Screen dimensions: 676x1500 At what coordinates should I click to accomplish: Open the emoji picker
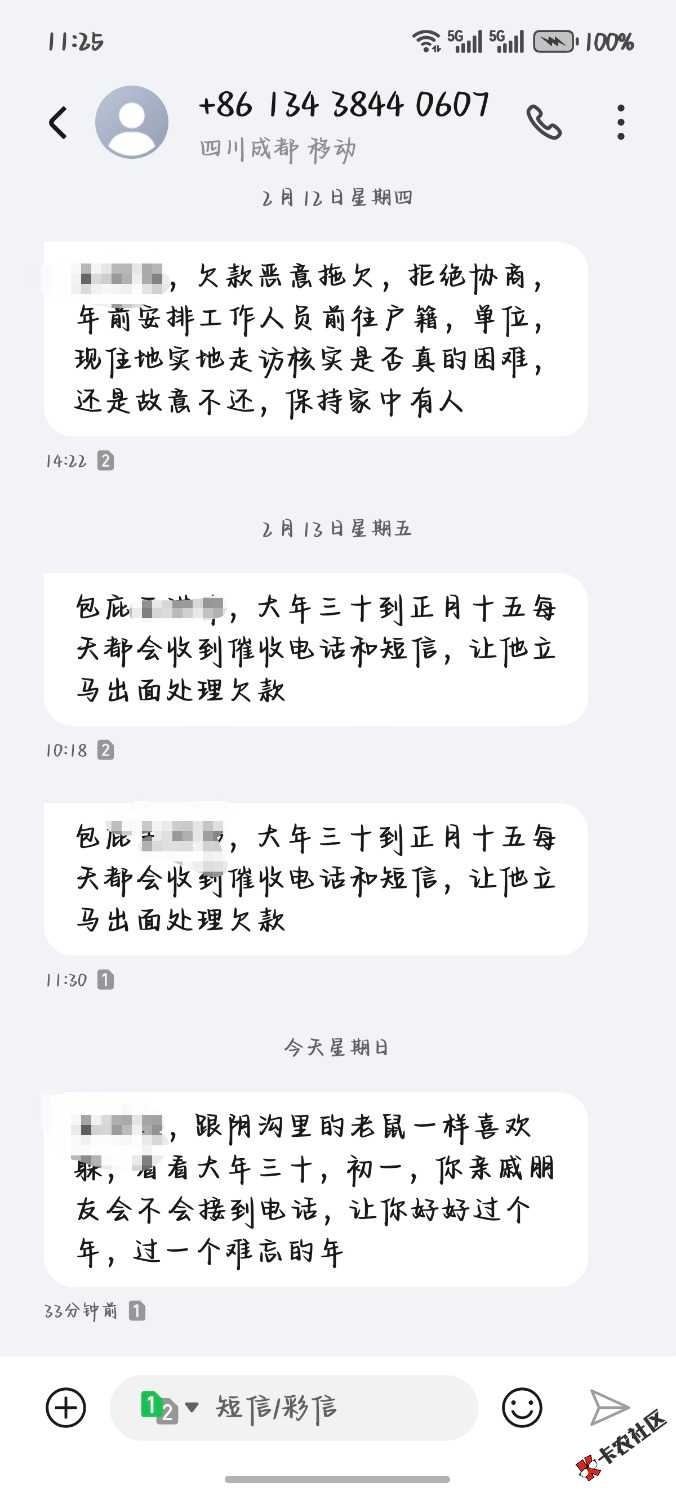(521, 1408)
